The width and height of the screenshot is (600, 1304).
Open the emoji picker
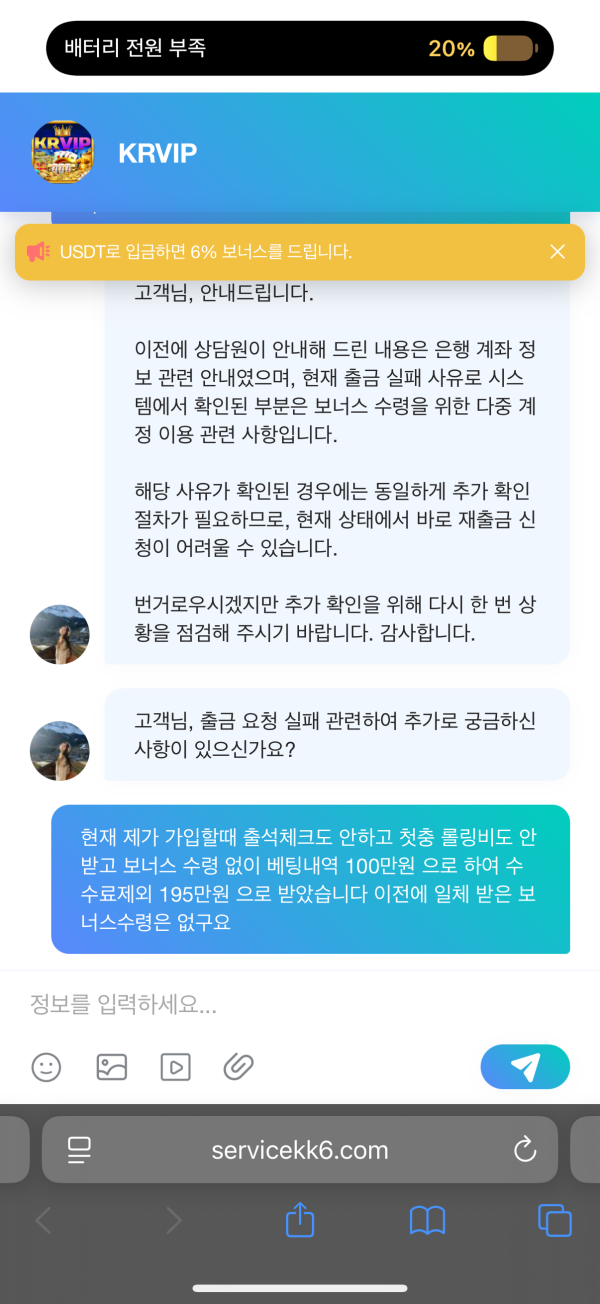click(46, 1067)
